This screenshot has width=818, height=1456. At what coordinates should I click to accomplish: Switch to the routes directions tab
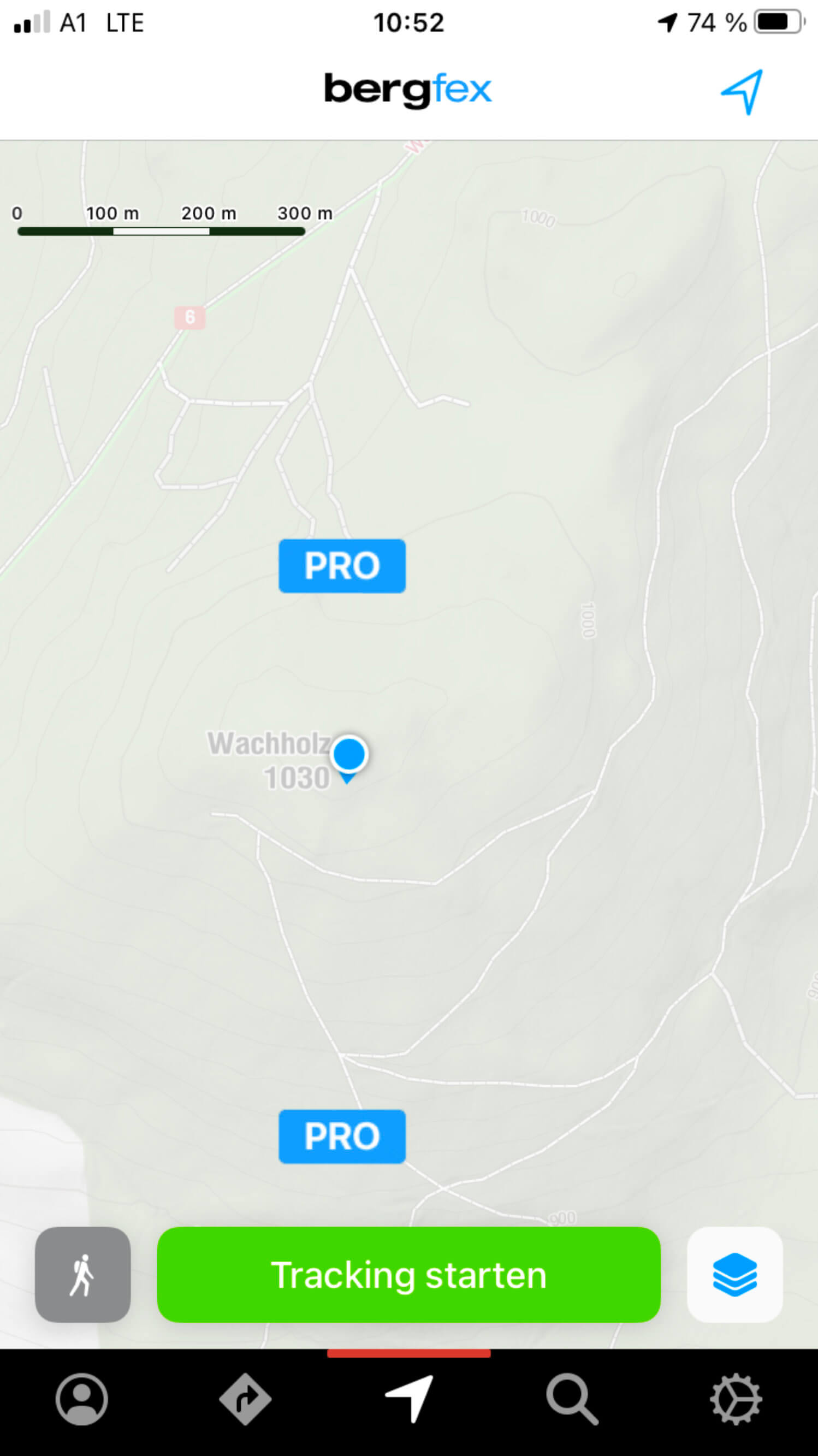click(x=245, y=1400)
